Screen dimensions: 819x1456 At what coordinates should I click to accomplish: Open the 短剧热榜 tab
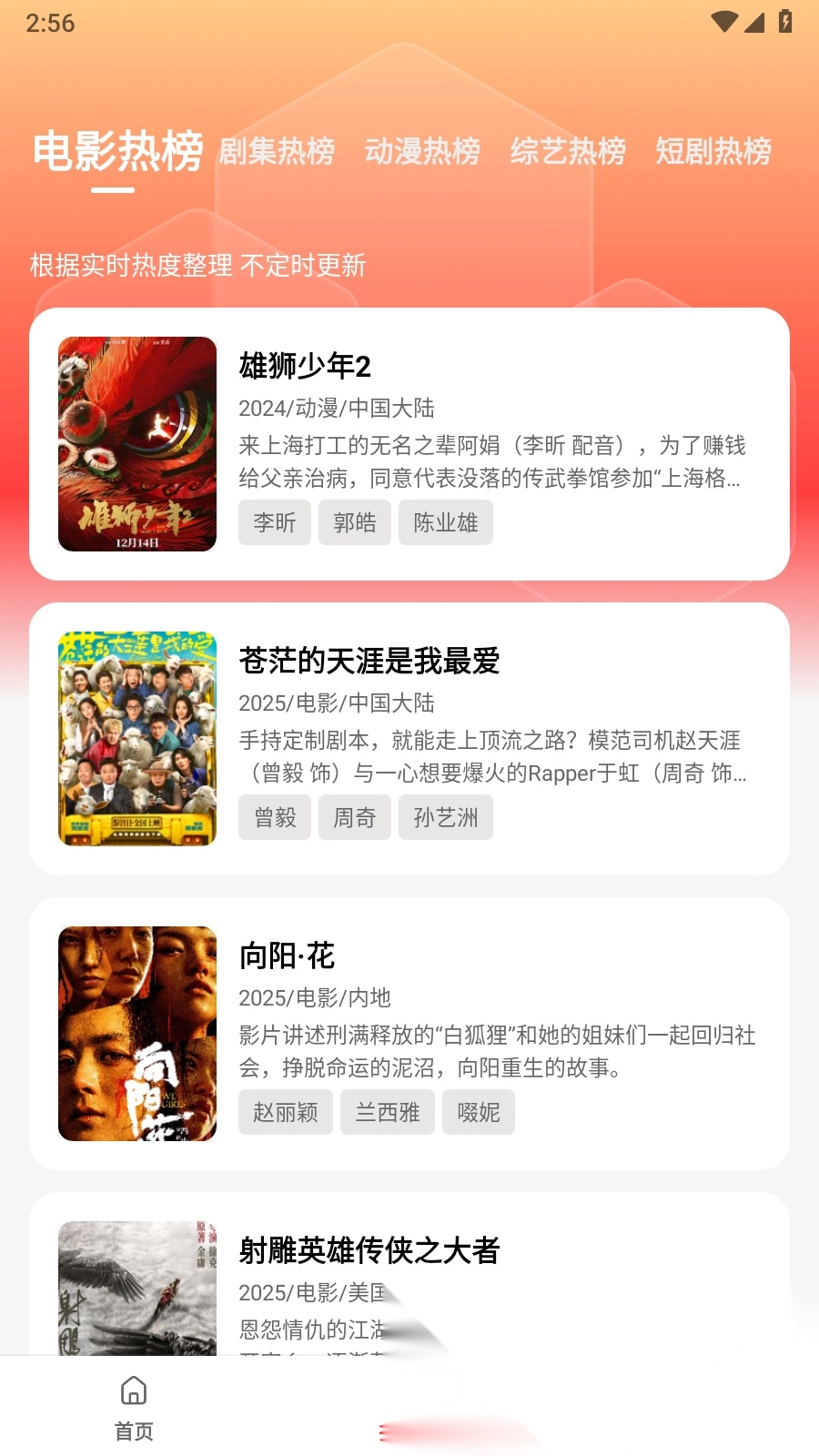711,151
